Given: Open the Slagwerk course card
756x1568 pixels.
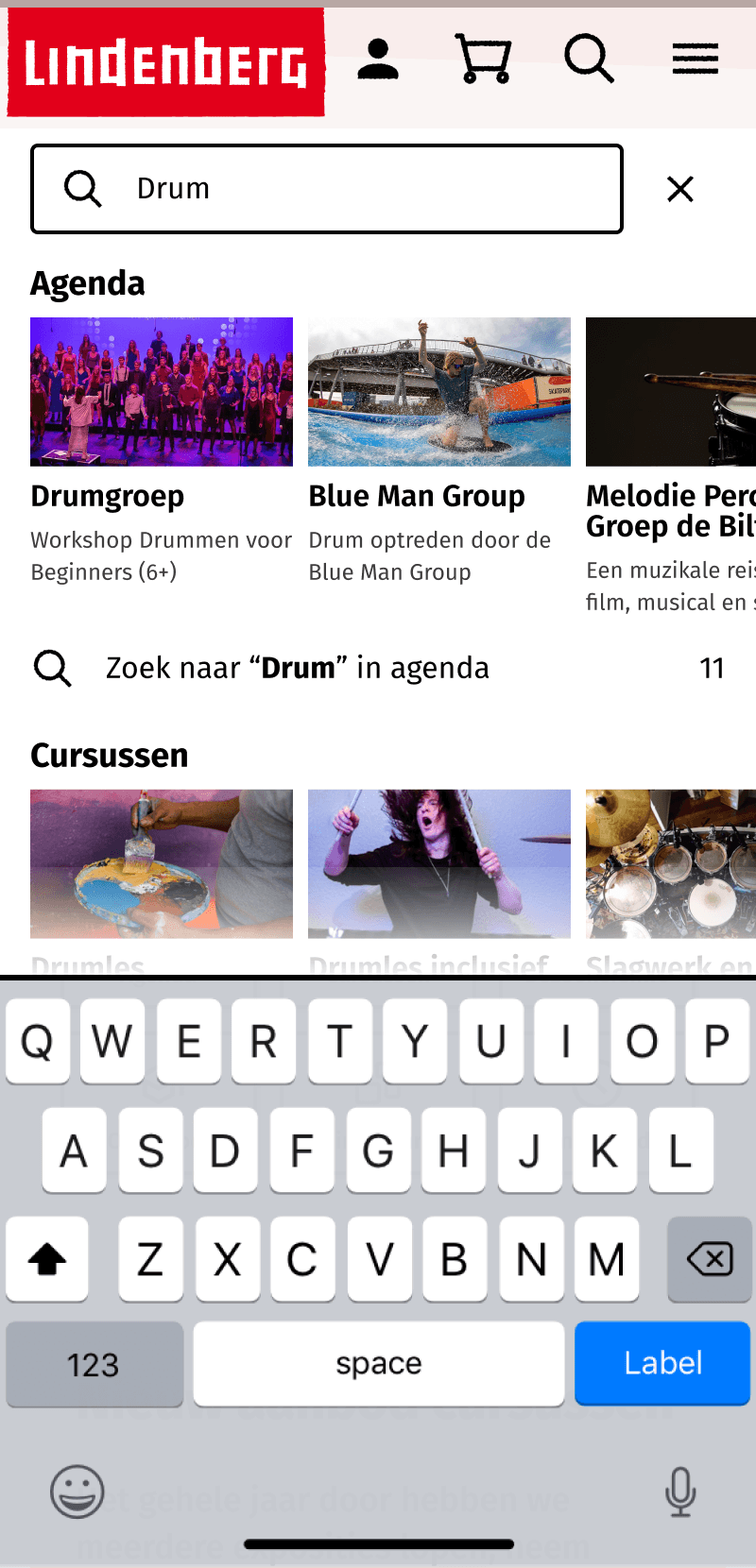Looking at the screenshot, I should (x=671, y=863).
